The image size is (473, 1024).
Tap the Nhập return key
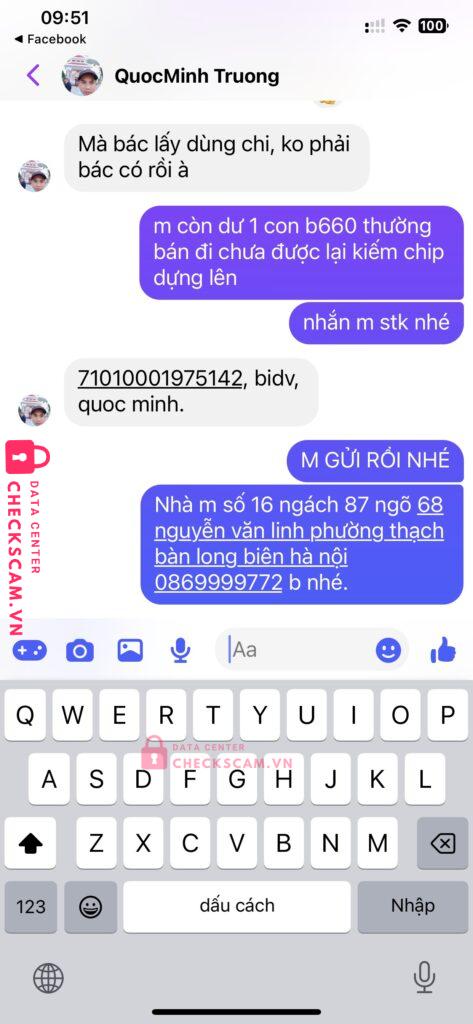413,906
